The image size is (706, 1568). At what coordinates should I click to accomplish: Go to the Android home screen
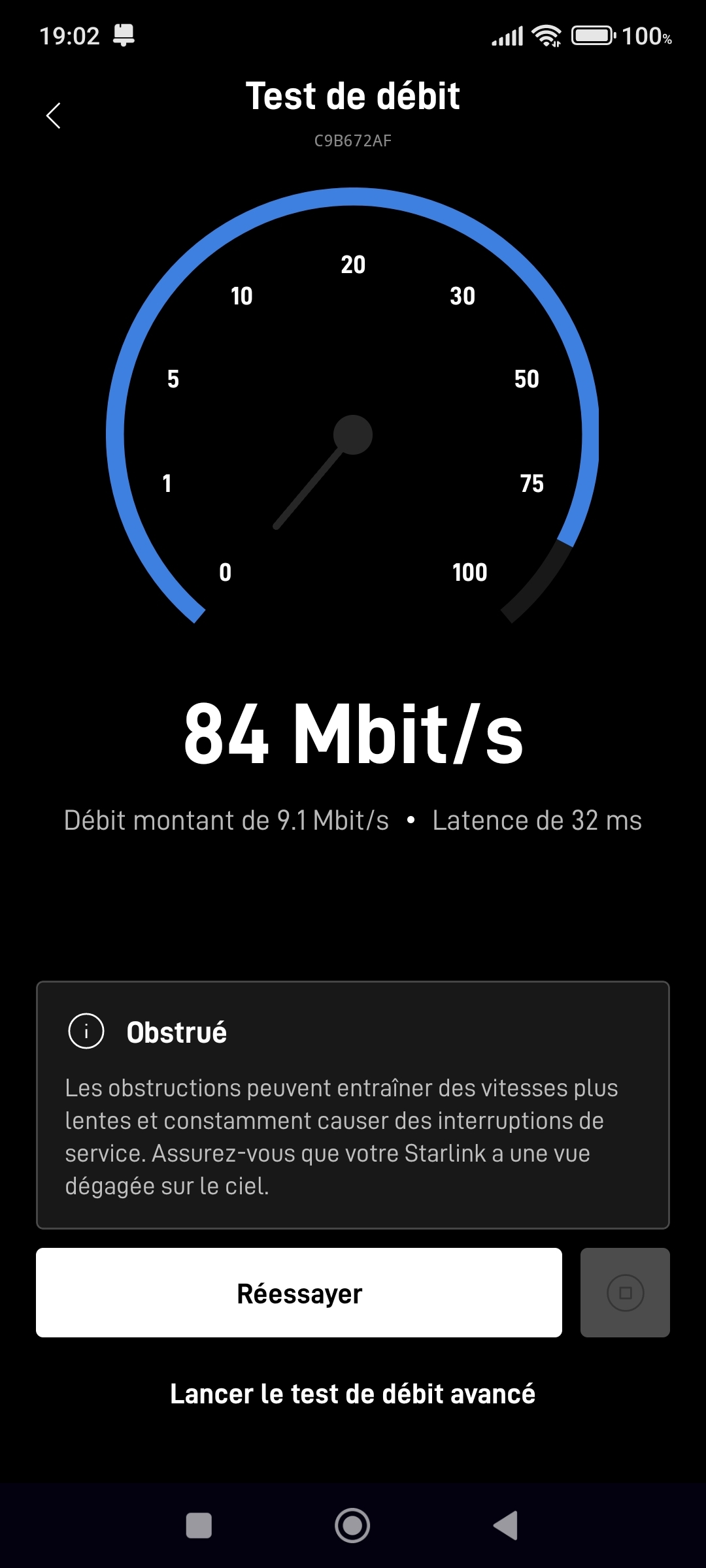(x=352, y=1526)
